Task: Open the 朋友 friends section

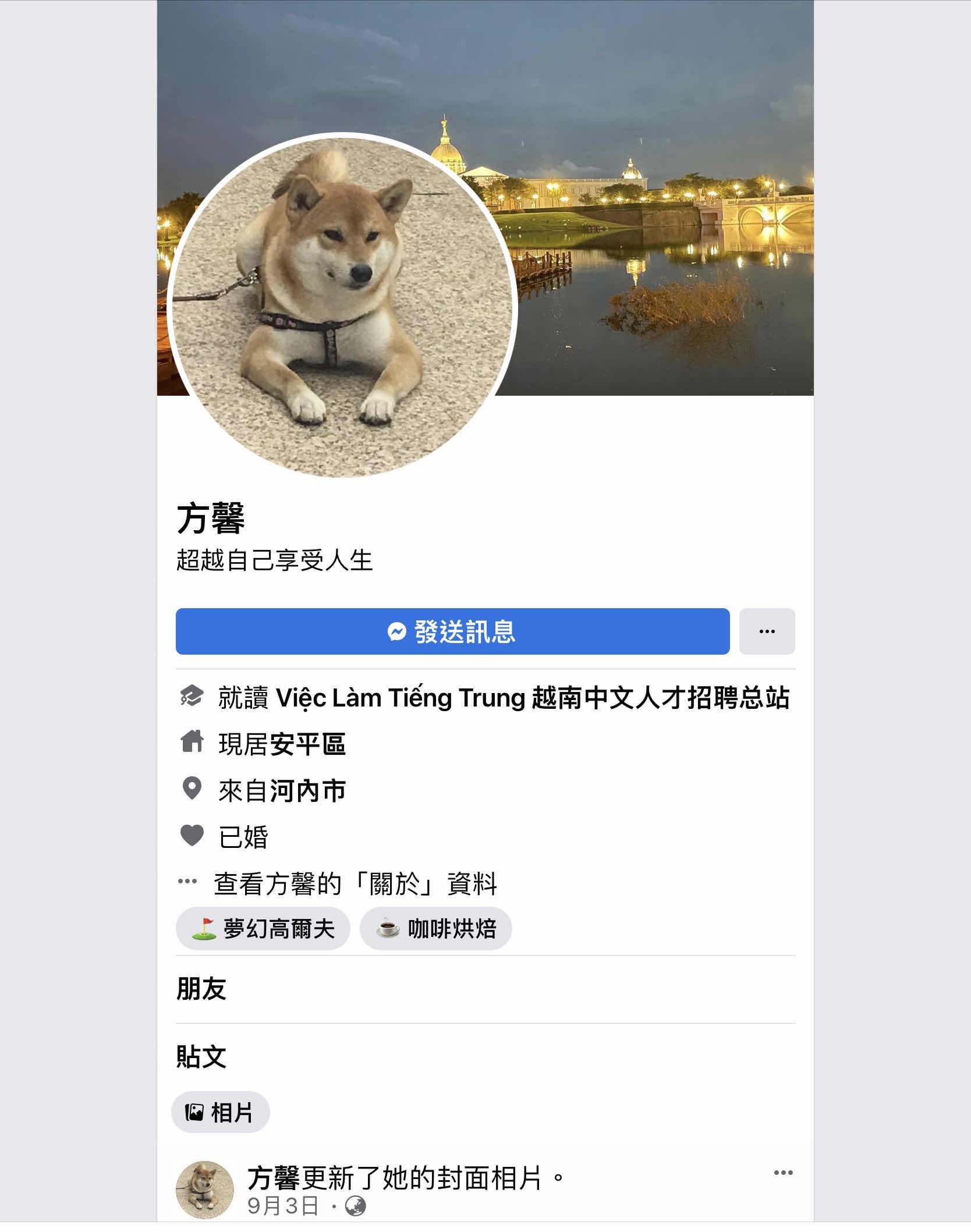Action: point(201,989)
